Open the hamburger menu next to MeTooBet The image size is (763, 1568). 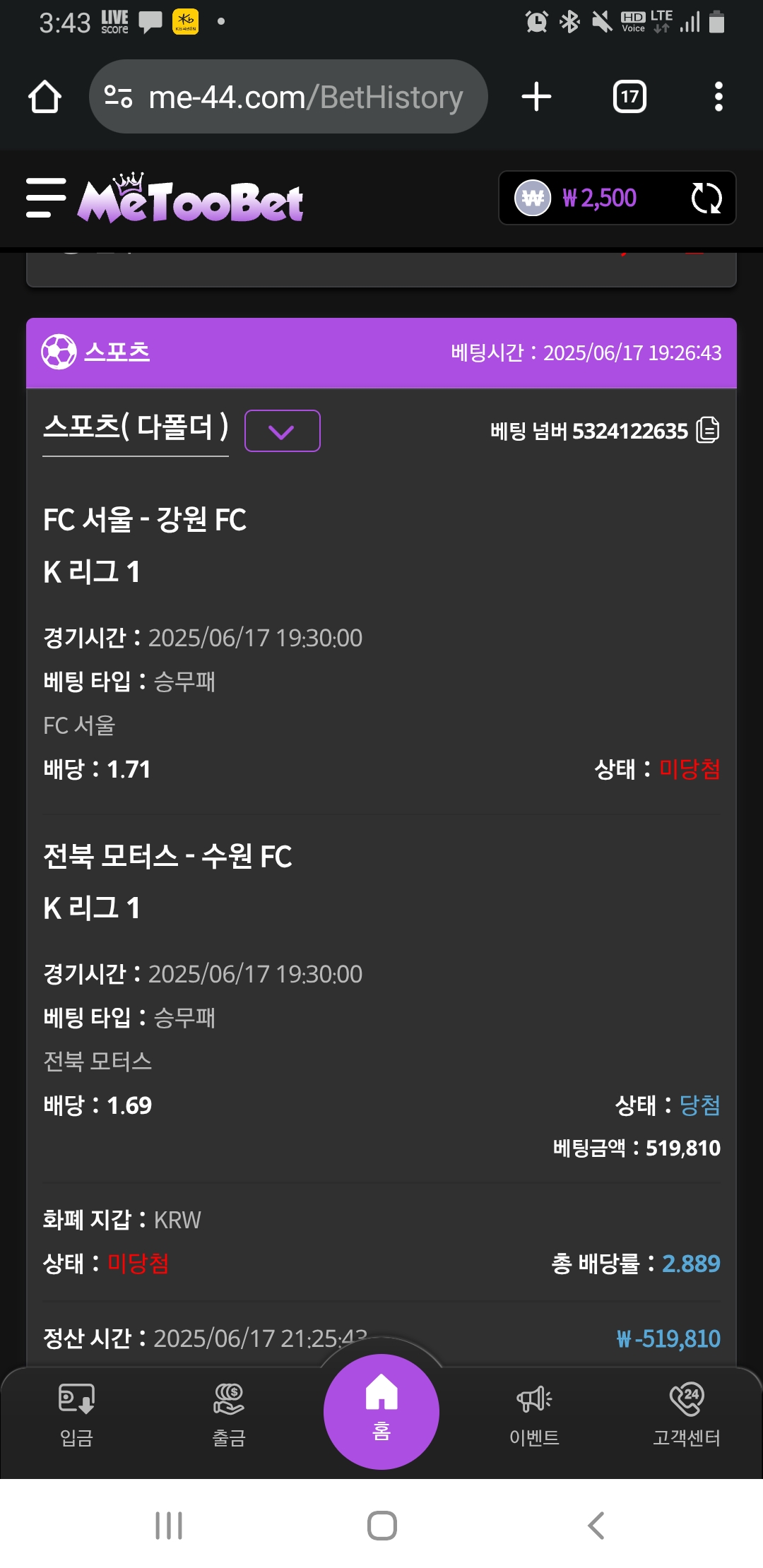(46, 198)
